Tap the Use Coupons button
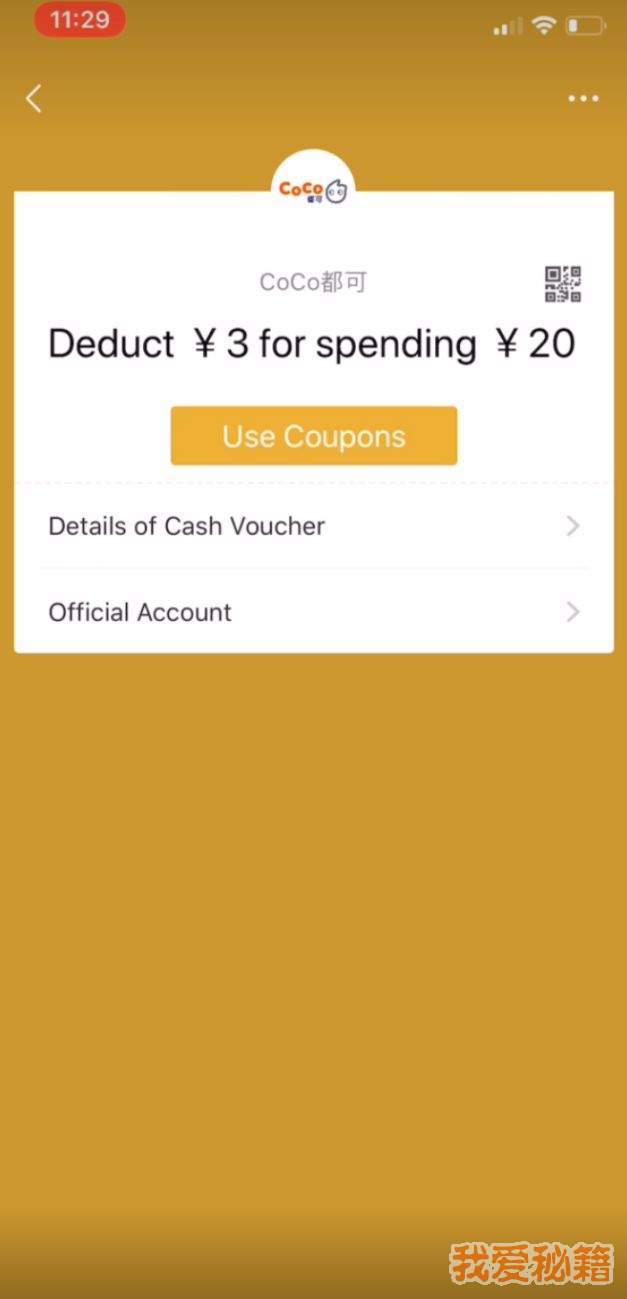627x1299 pixels. (314, 436)
